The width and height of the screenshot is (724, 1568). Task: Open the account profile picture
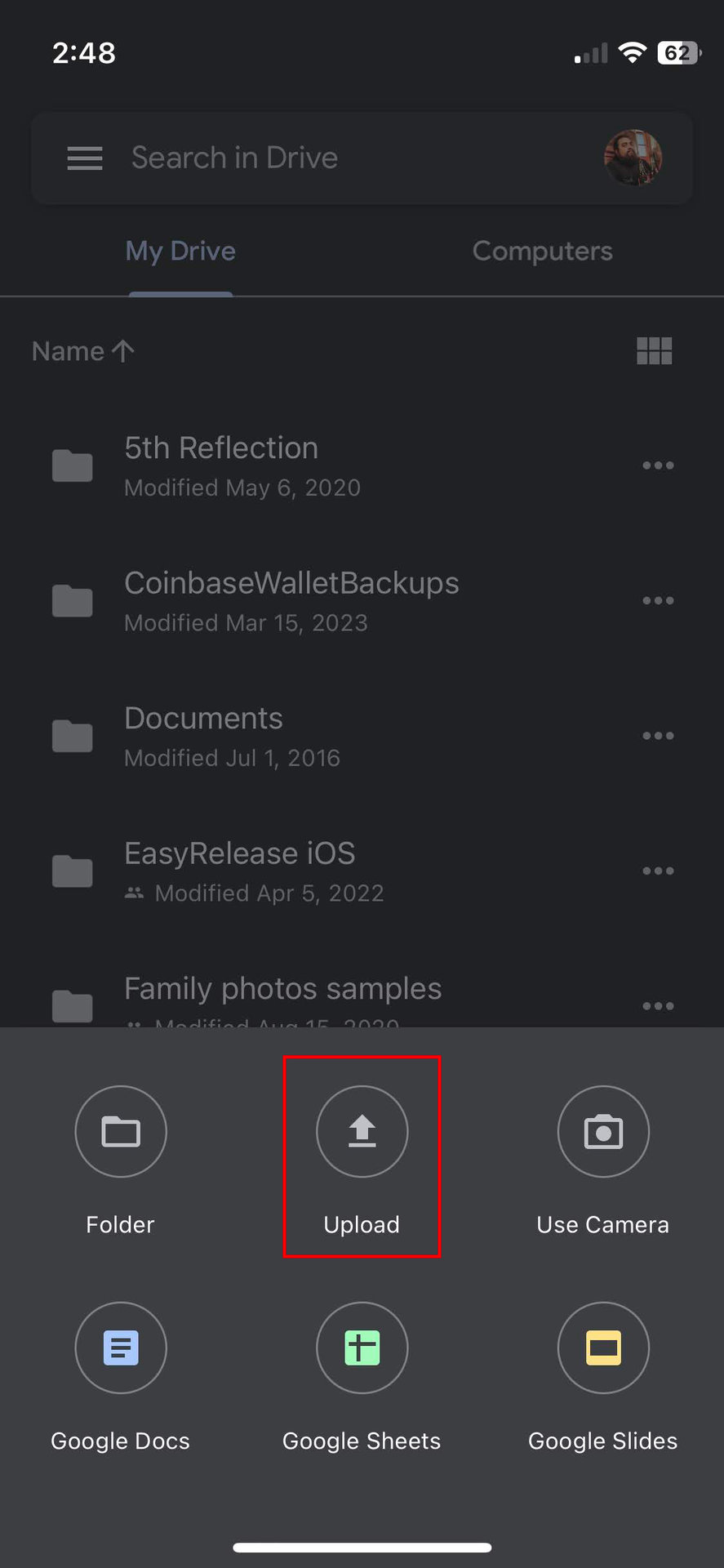[x=633, y=158]
